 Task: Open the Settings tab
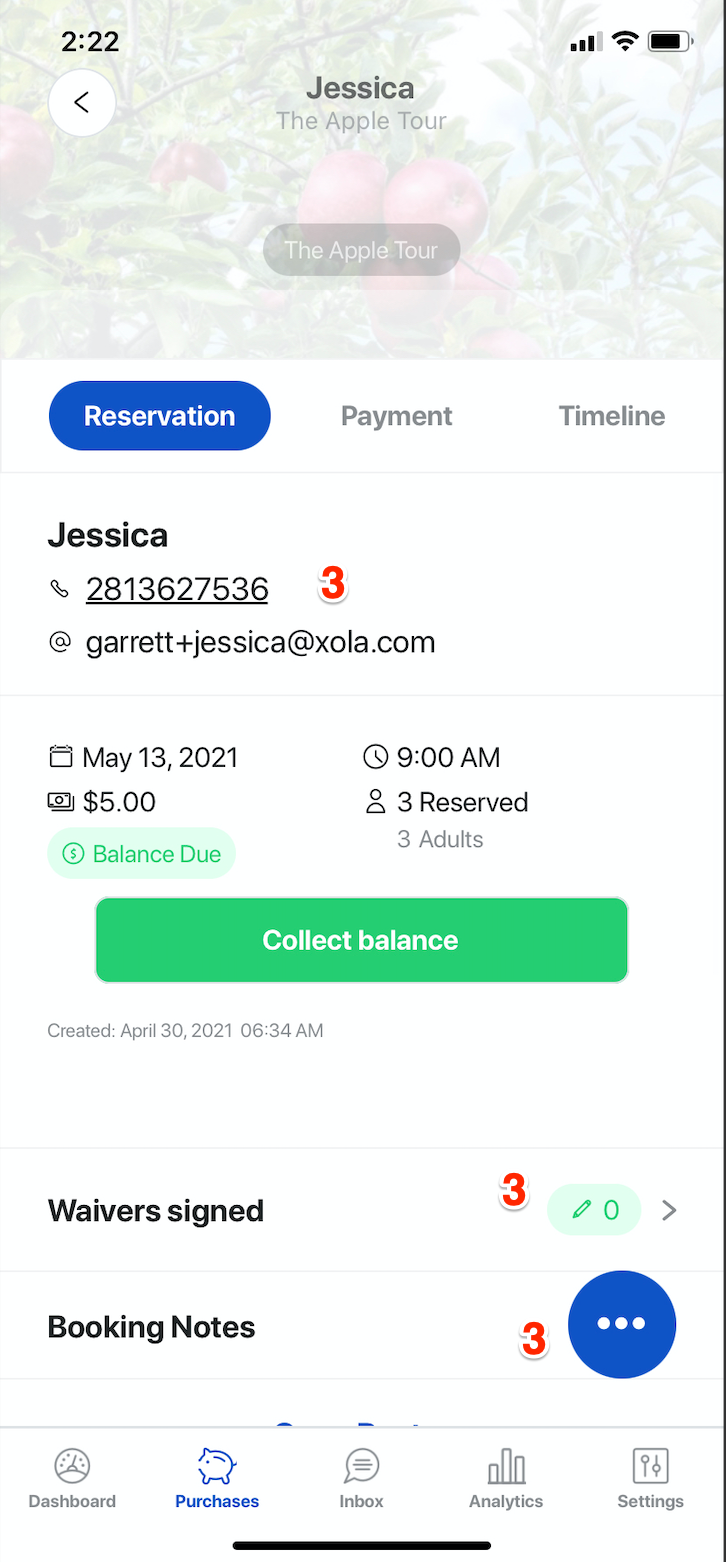(x=651, y=1479)
